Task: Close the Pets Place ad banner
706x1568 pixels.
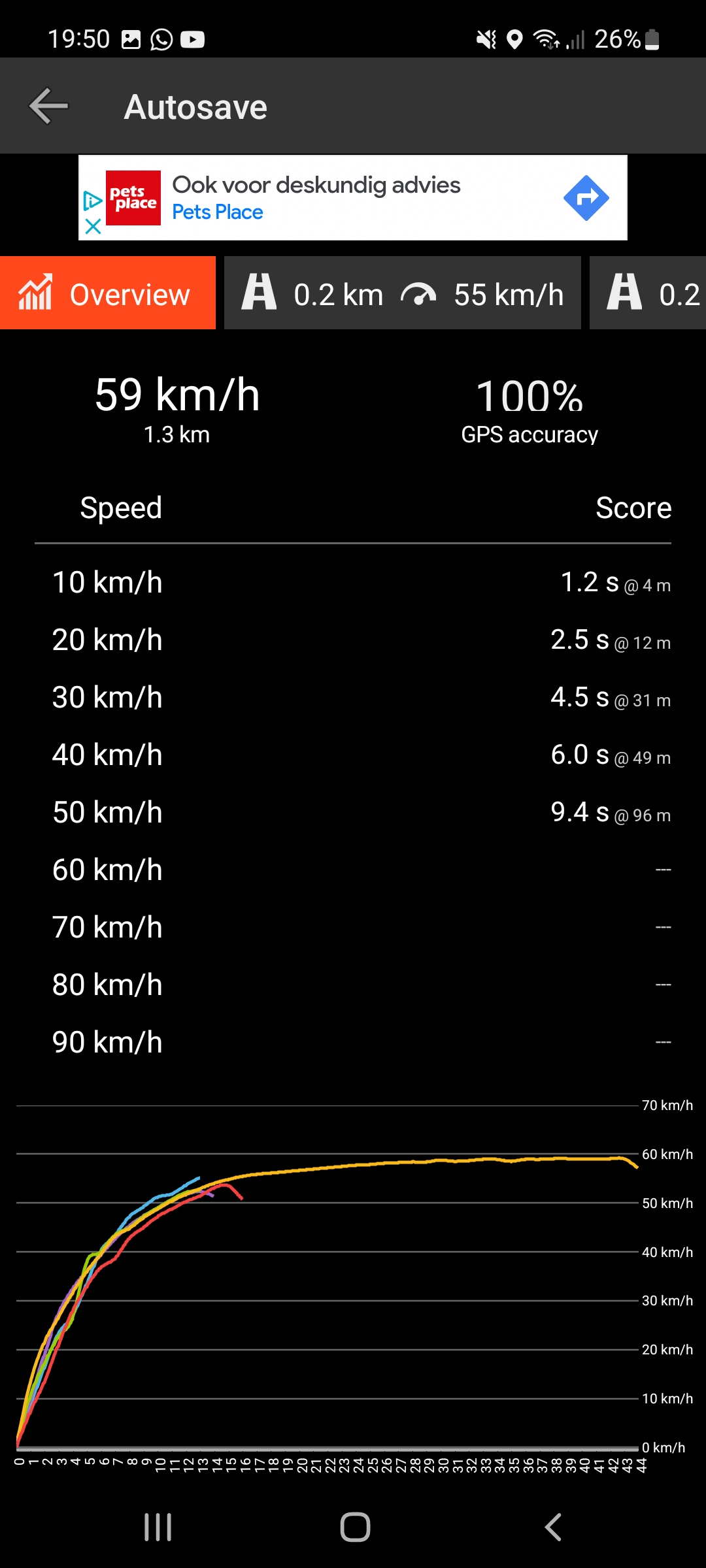Action: (93, 227)
